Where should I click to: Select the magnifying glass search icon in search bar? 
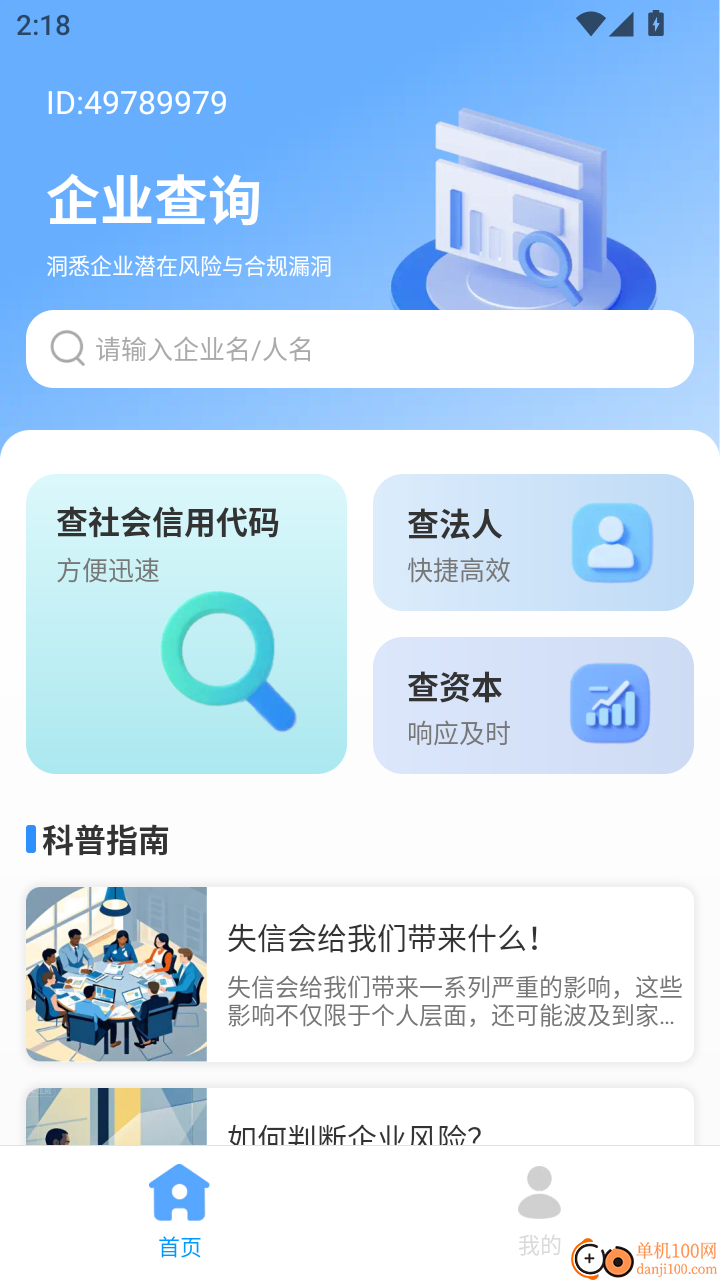pyautogui.click(x=66, y=348)
